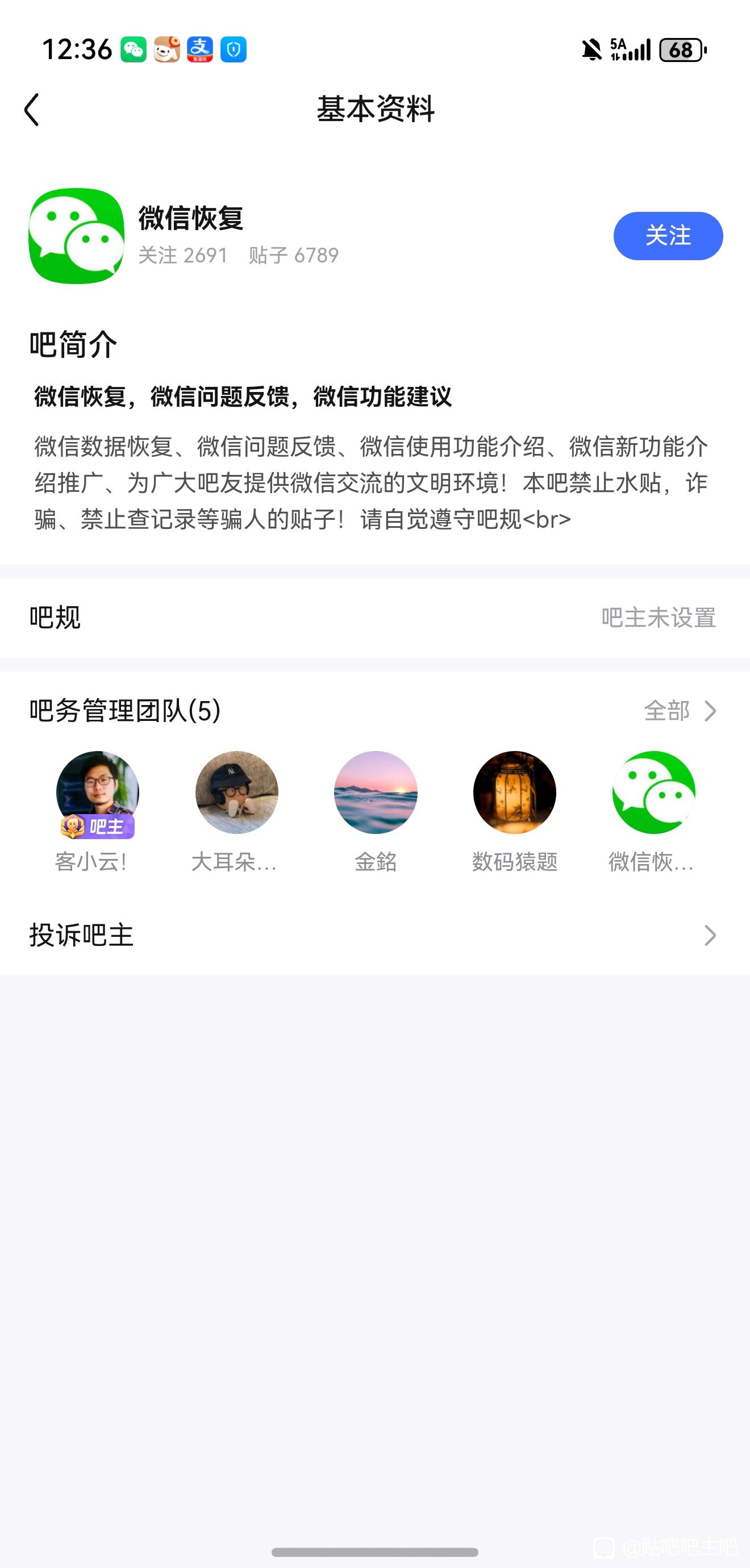750x1568 pixels.
Task: View 金銘's profile avatar
Action: pyautogui.click(x=376, y=793)
